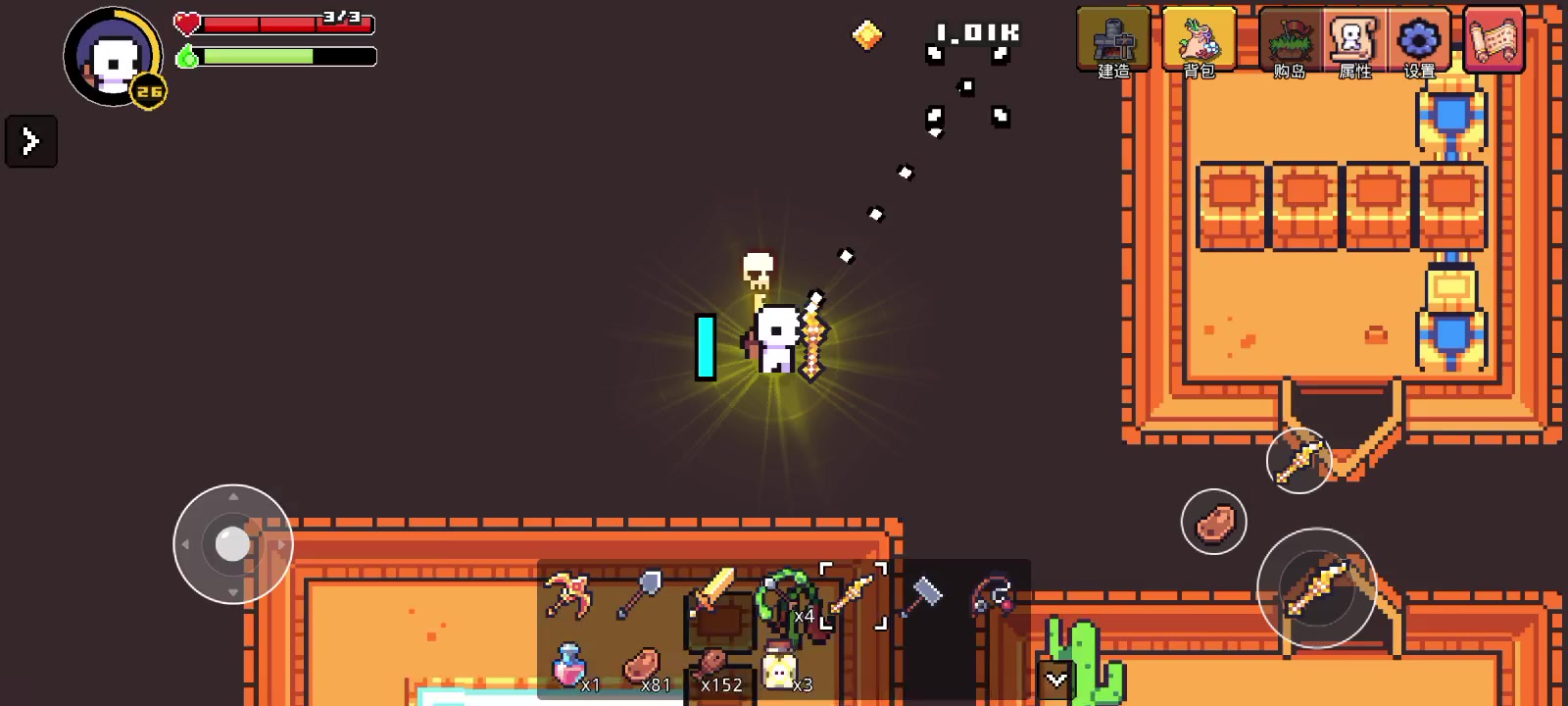Select the pickaxe in the hotbar
The width and height of the screenshot is (1568, 706).
click(x=568, y=594)
